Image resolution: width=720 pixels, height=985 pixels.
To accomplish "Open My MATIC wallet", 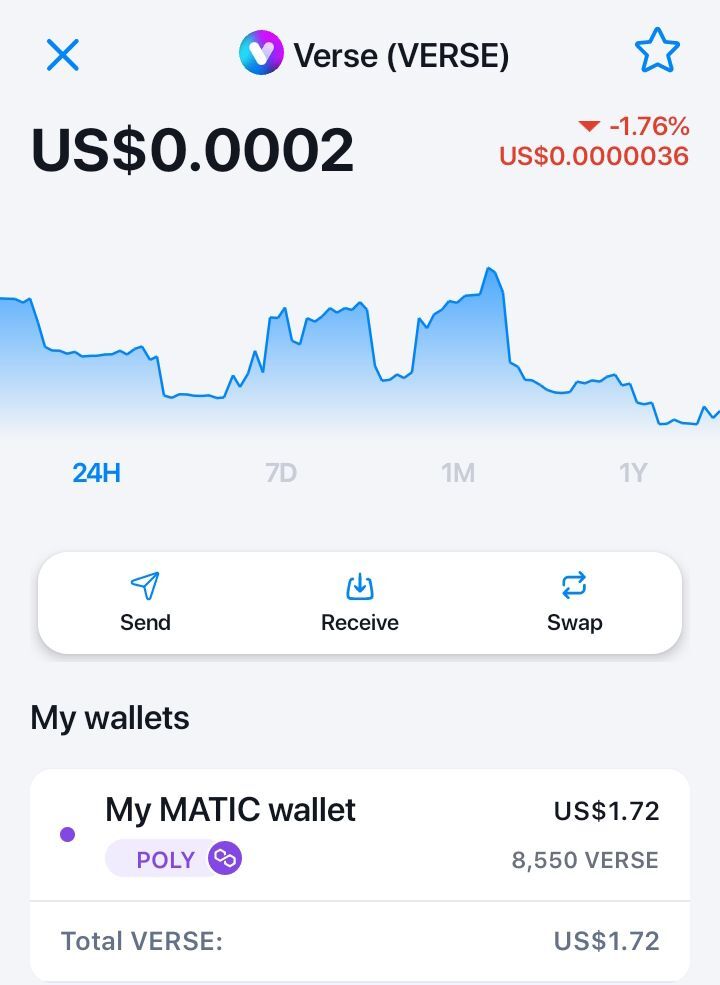I will (359, 833).
